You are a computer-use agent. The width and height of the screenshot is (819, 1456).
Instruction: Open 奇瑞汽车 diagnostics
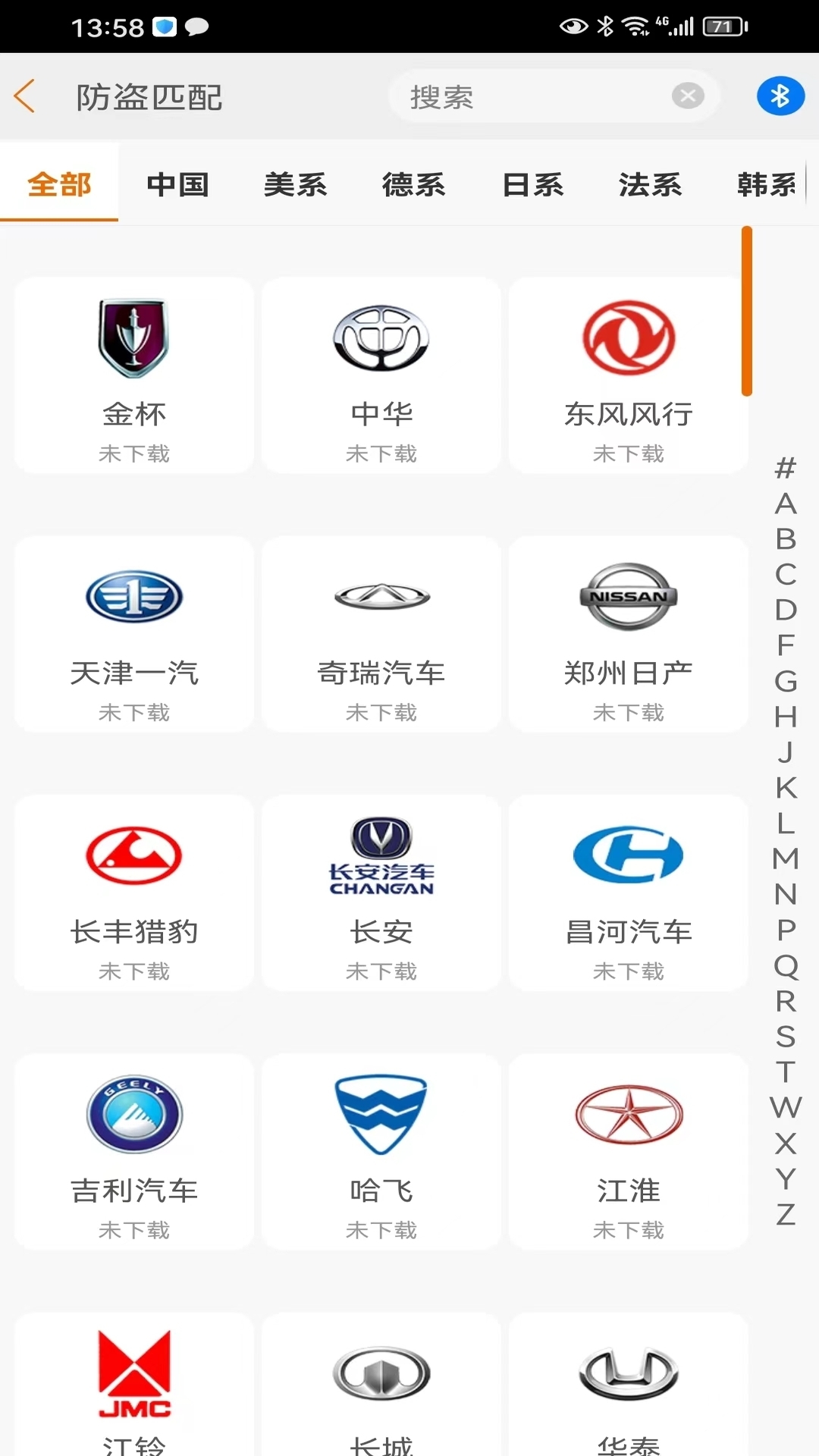pos(381,598)
